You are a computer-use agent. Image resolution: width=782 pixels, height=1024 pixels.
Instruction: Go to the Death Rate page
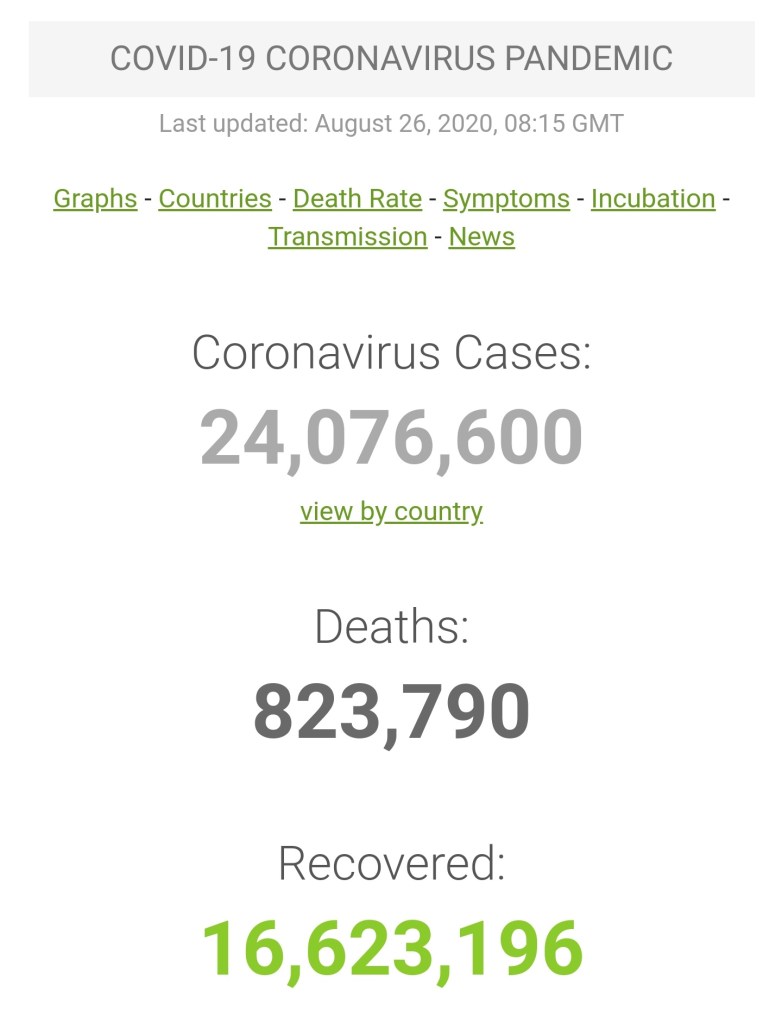[357, 198]
